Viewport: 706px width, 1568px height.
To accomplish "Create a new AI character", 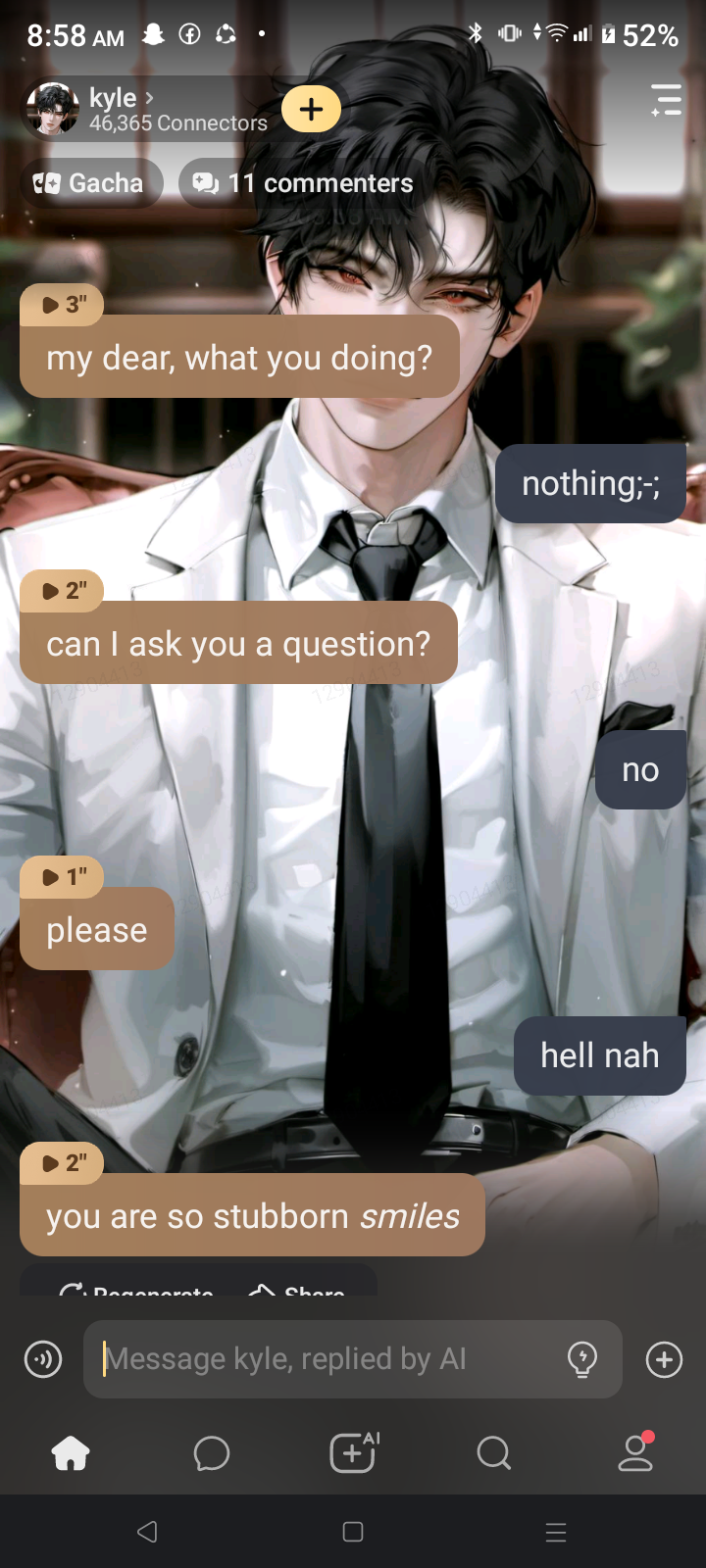I will [353, 1453].
